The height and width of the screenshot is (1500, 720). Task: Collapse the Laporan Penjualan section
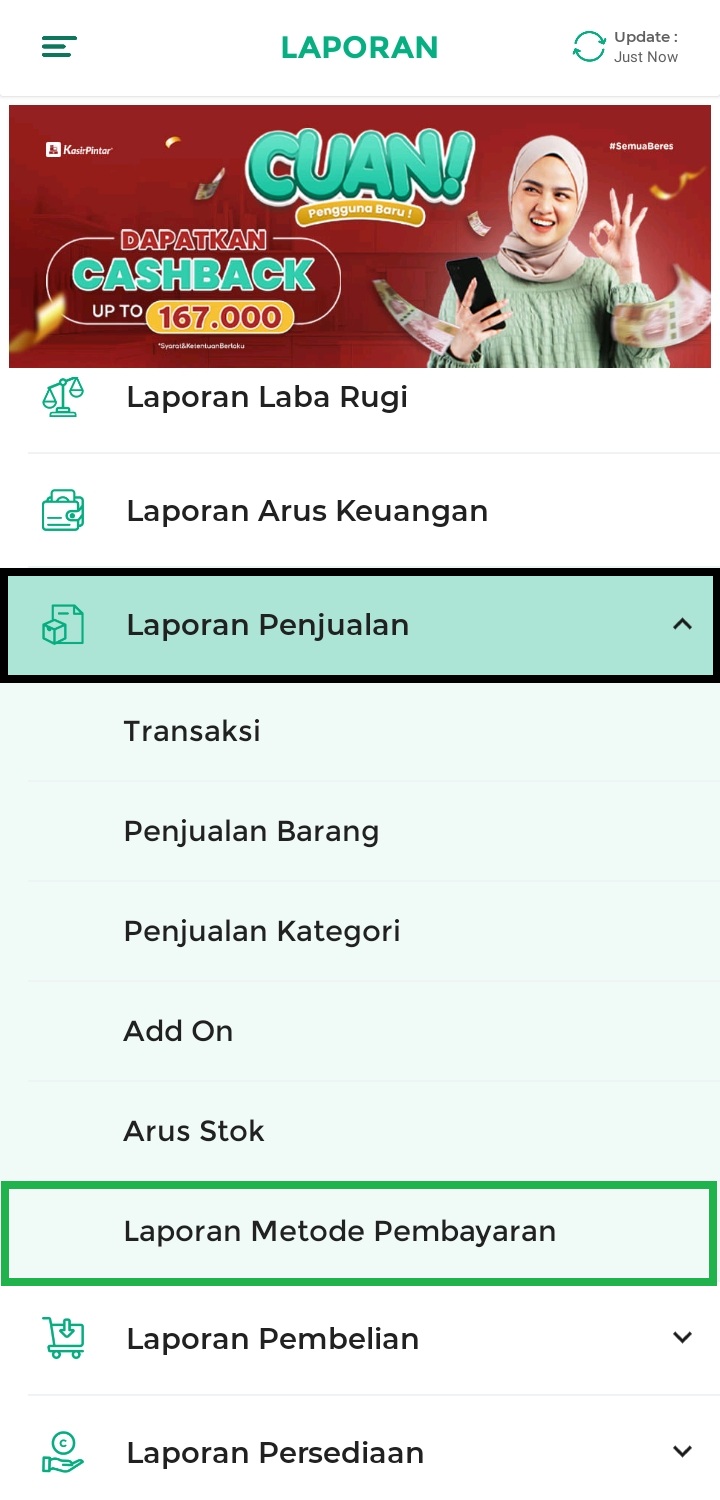[682, 625]
